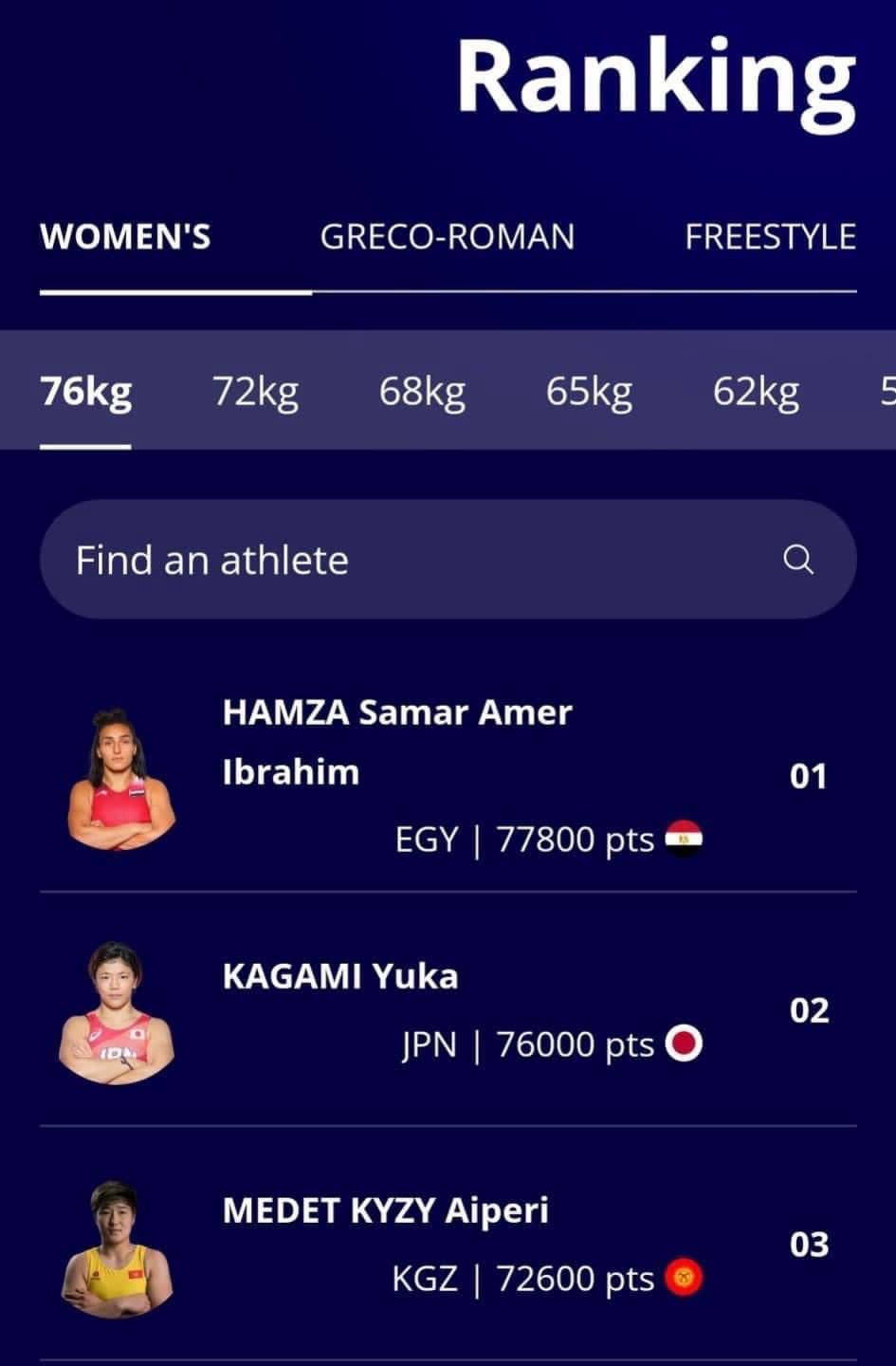Tap the search magnifier icon
896x1366 pixels.
(798, 560)
